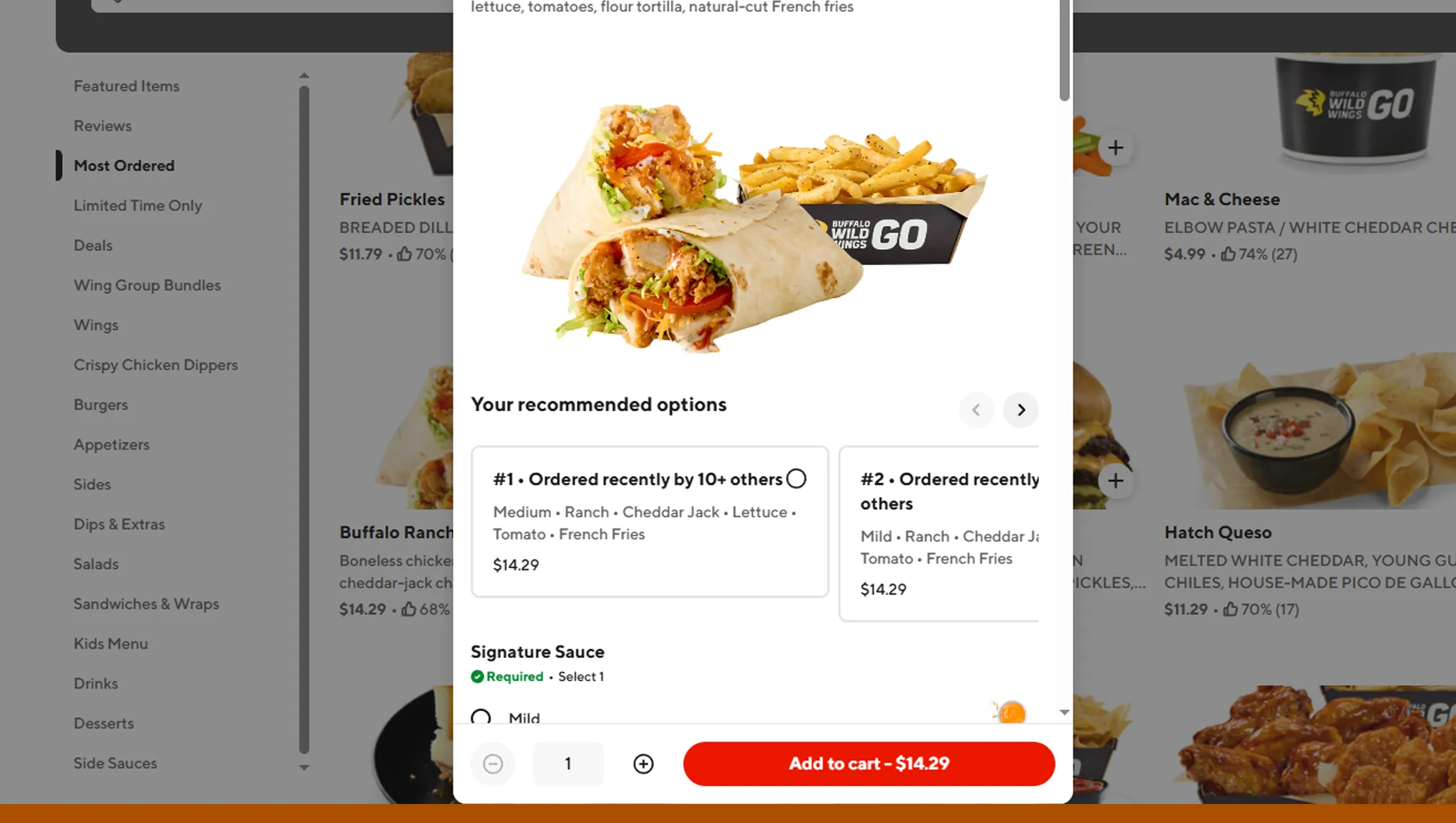Open Sandwiches & Wraps category

[146, 604]
